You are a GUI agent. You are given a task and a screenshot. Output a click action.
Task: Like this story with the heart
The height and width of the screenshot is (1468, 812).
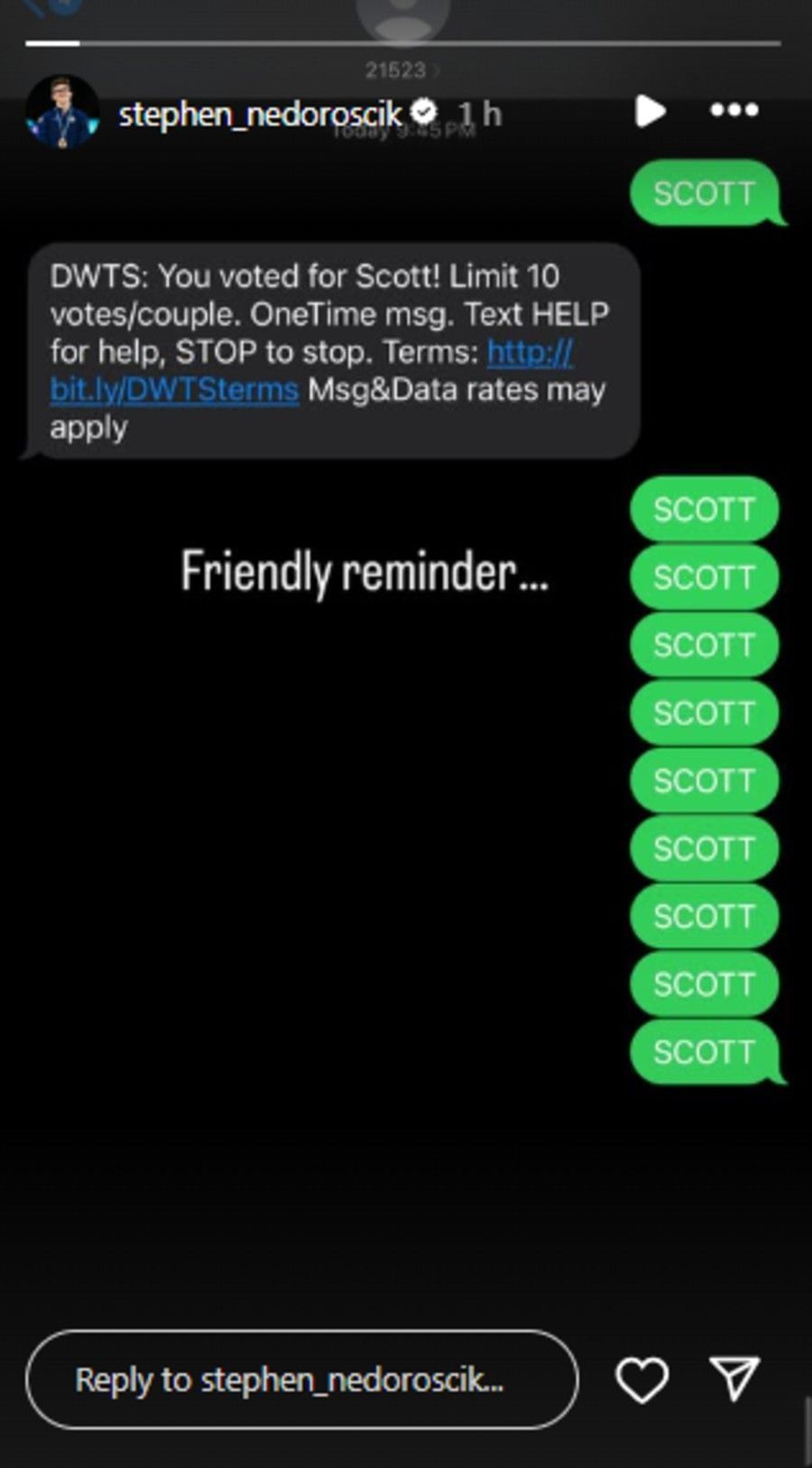[641, 1379]
